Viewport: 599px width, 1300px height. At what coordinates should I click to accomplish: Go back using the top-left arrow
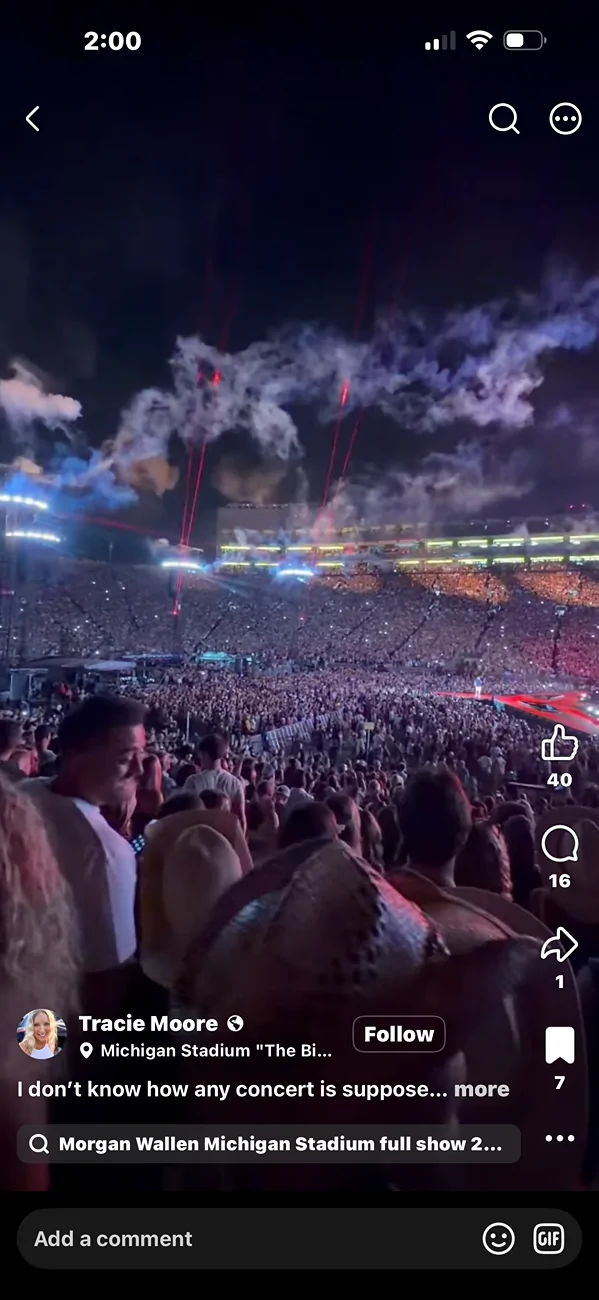32,119
